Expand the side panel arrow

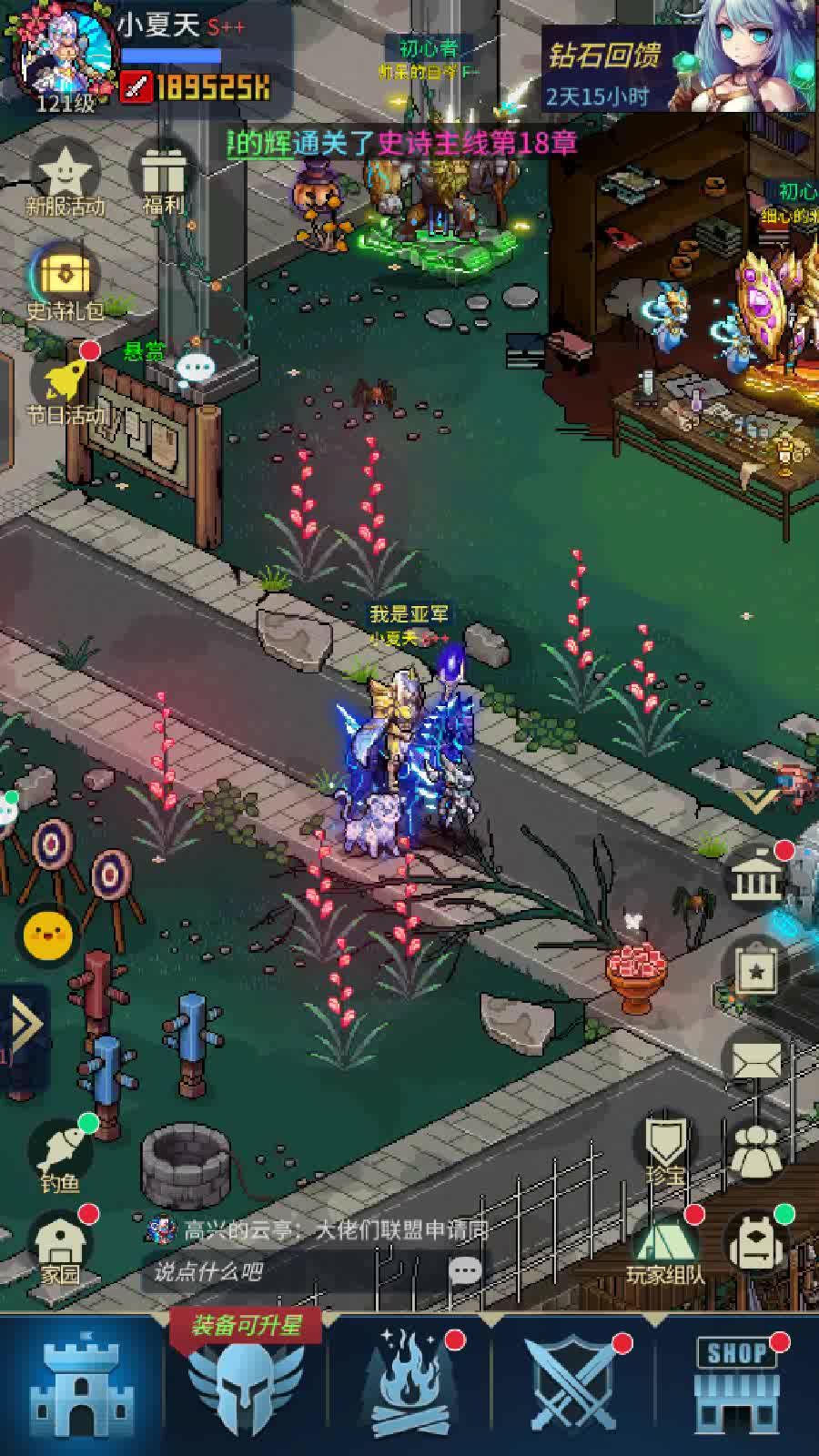click(25, 1026)
